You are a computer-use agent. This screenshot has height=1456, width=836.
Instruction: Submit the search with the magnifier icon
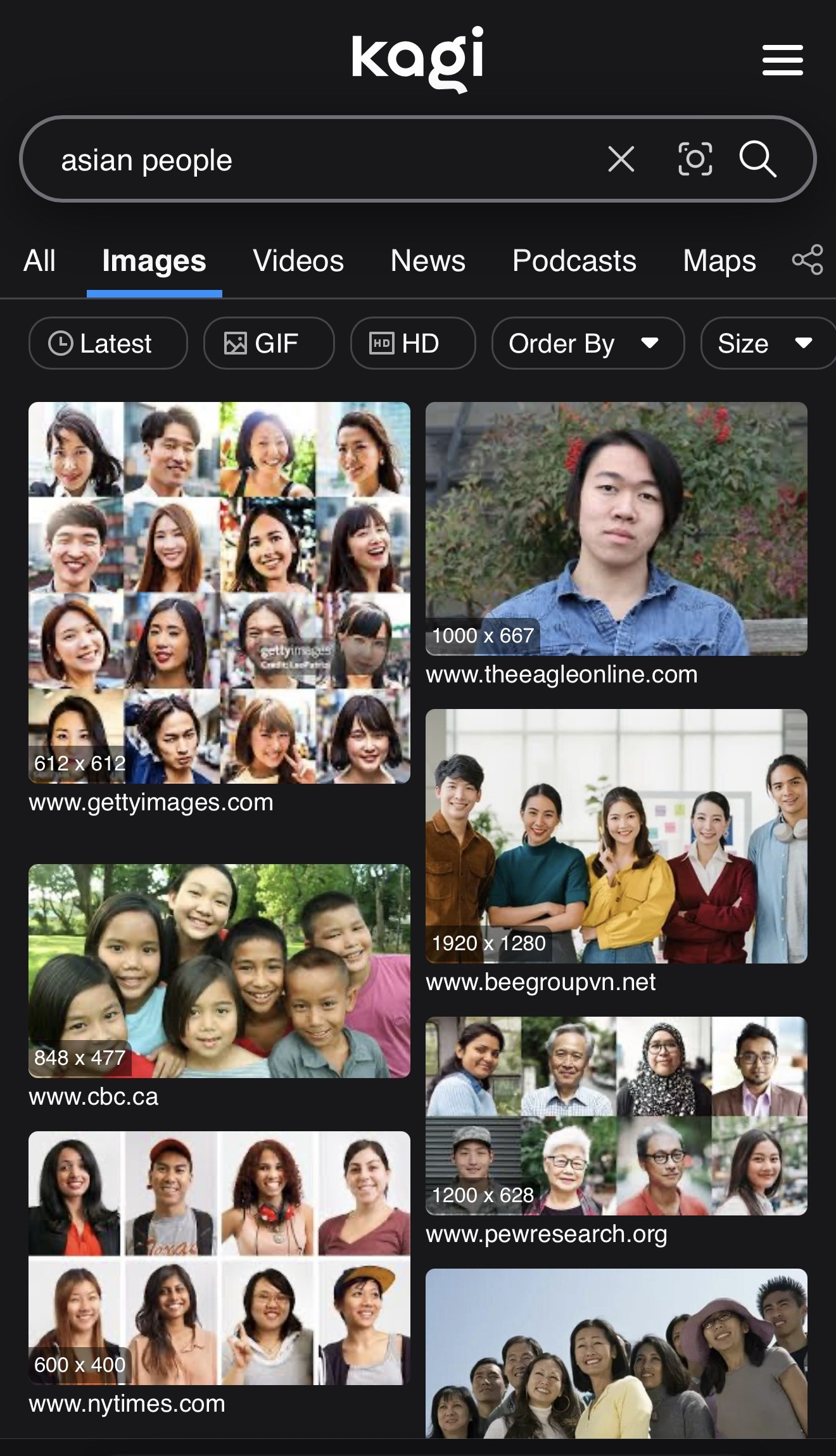coord(757,159)
